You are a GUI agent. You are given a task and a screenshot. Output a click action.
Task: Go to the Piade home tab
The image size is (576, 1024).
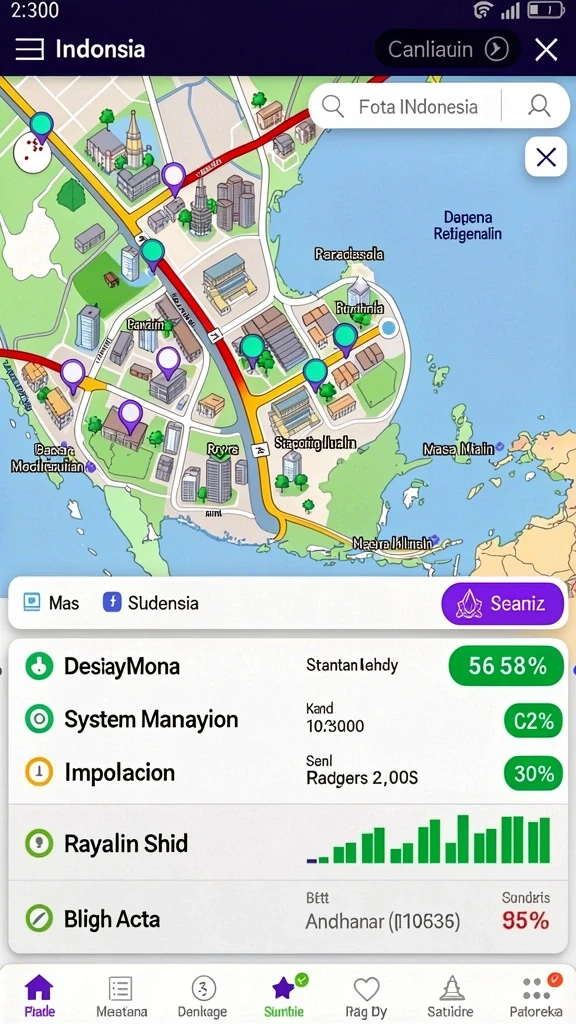39,997
